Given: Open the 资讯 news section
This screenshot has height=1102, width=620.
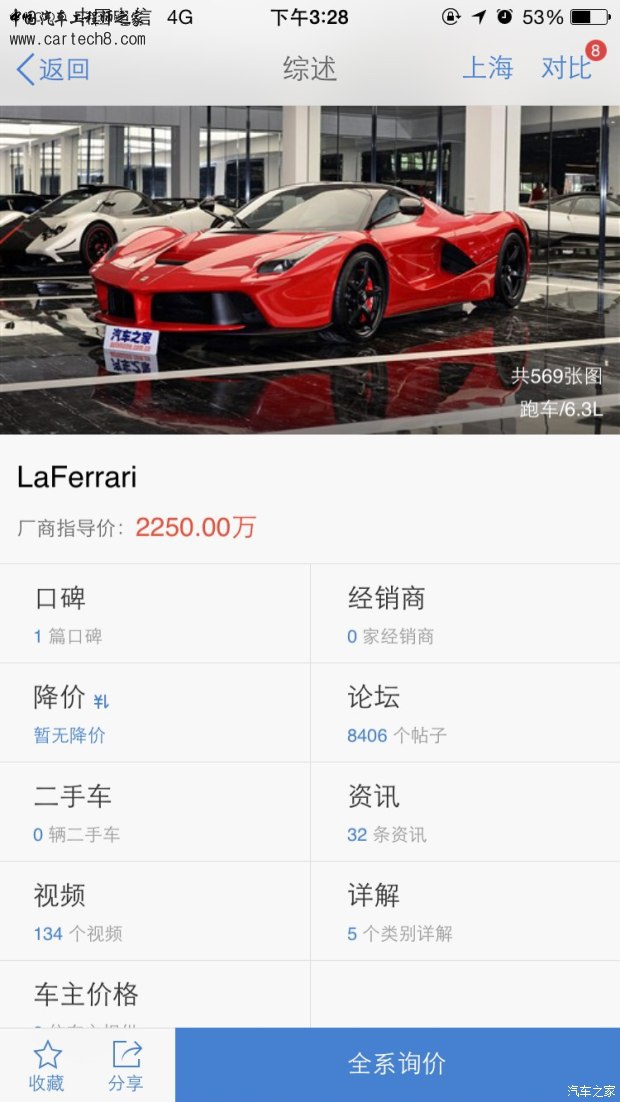Looking at the screenshot, I should click(x=465, y=812).
